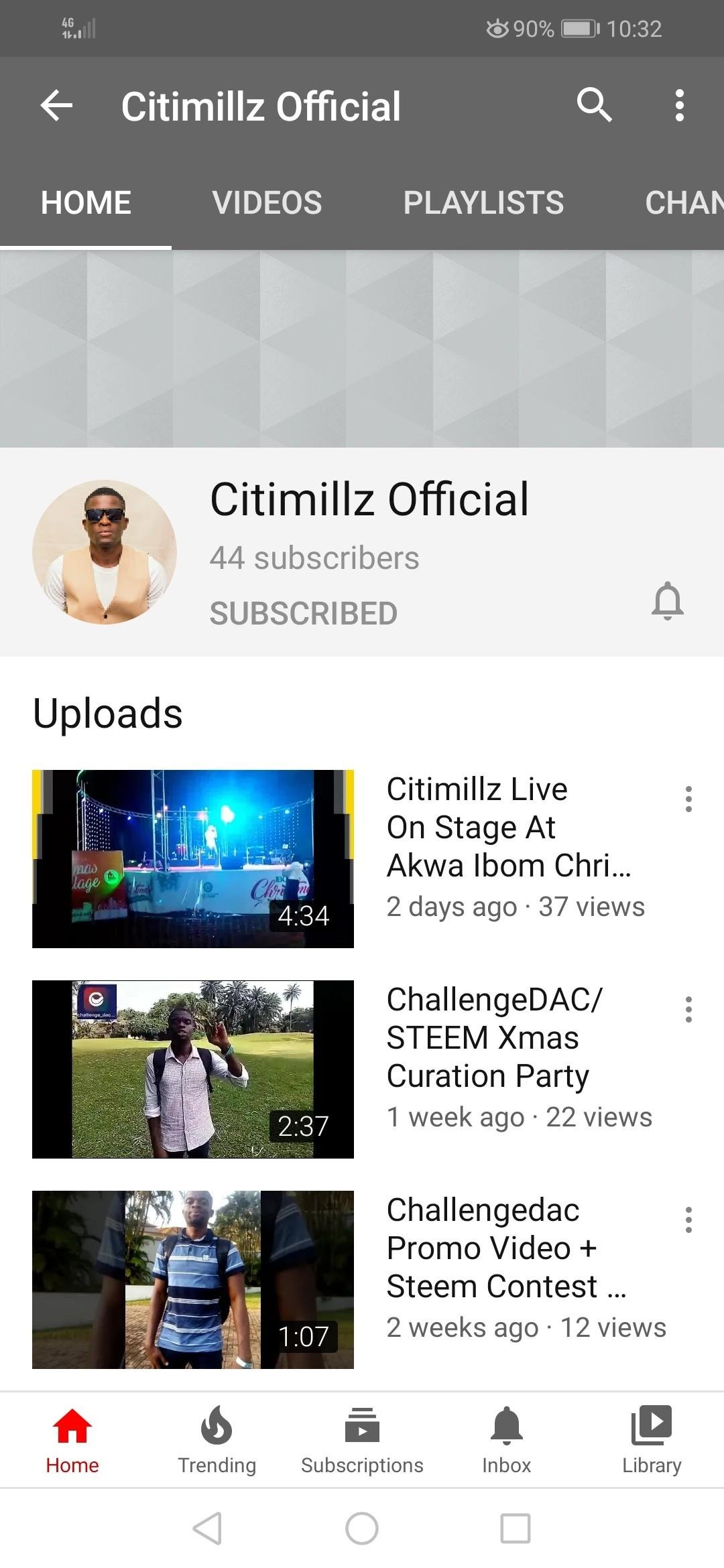
Task: Switch to the Trending tab
Action: tap(217, 1440)
